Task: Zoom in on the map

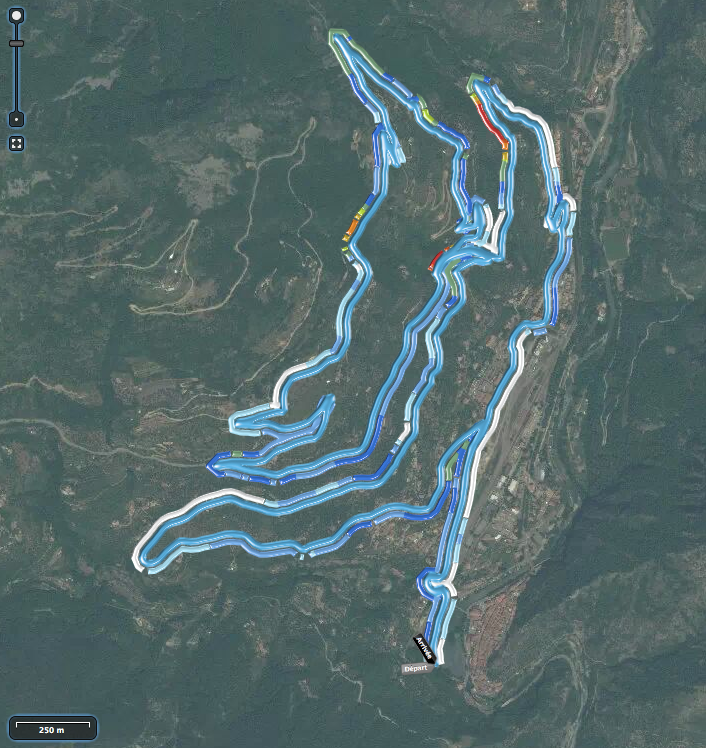Action: tap(16, 15)
